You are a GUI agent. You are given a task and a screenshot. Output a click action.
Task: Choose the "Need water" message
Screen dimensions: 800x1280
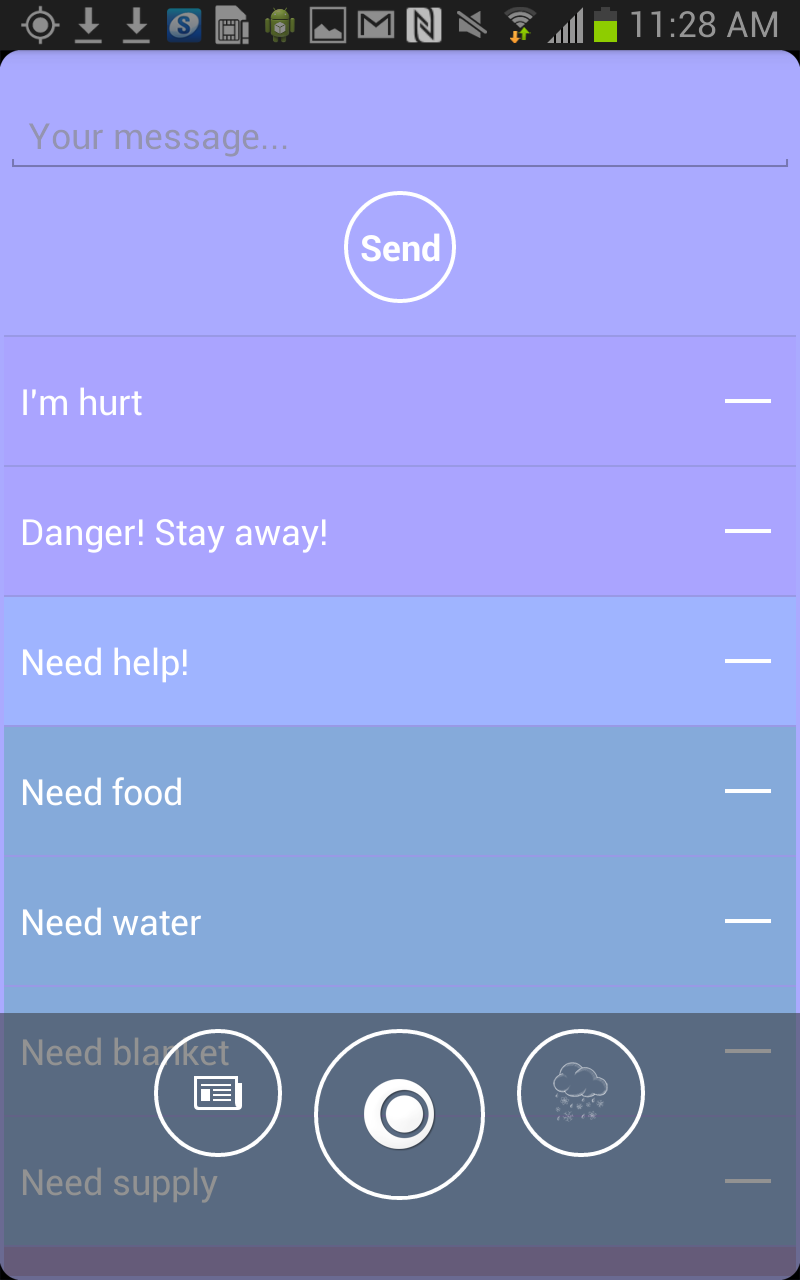click(x=111, y=922)
